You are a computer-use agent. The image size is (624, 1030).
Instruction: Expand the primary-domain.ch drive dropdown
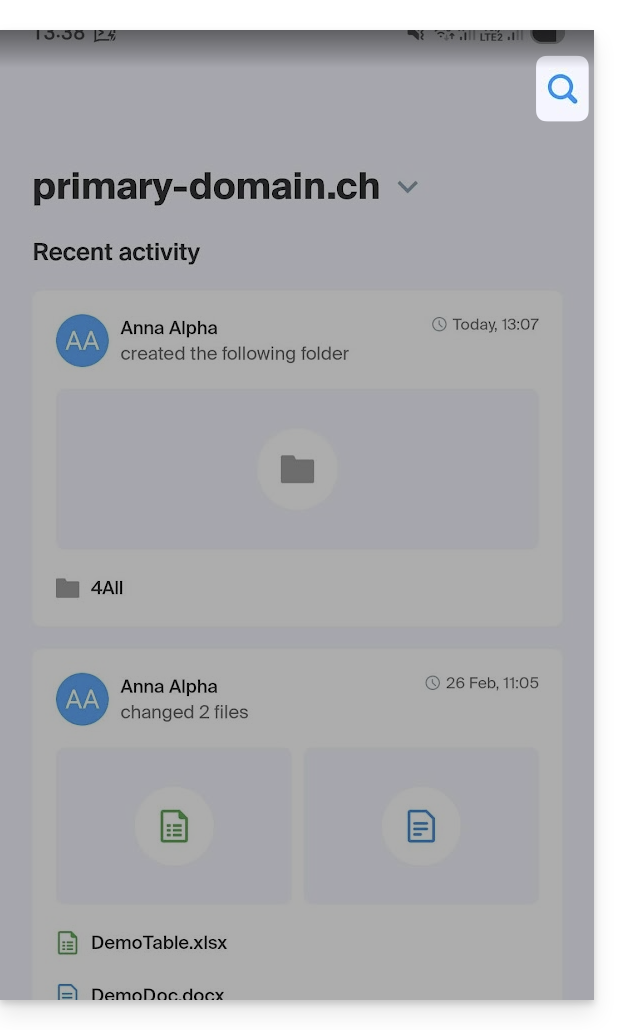click(407, 187)
